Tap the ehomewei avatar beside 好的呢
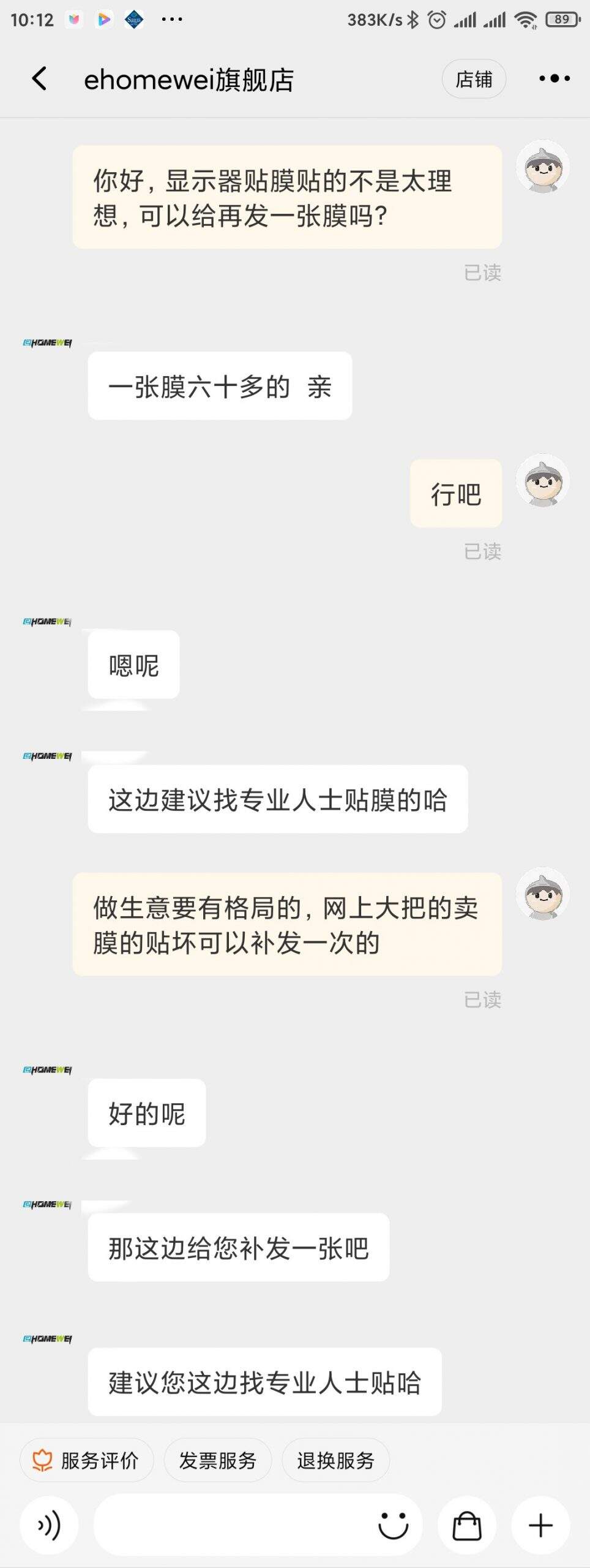590x1568 pixels. (47, 1070)
